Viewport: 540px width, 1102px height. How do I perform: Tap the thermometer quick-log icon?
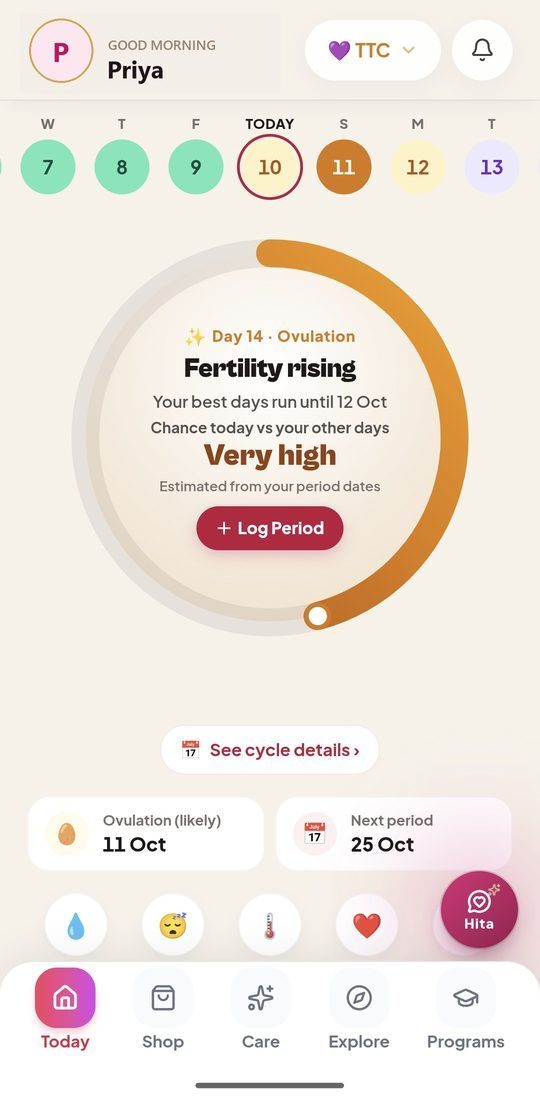(x=270, y=925)
